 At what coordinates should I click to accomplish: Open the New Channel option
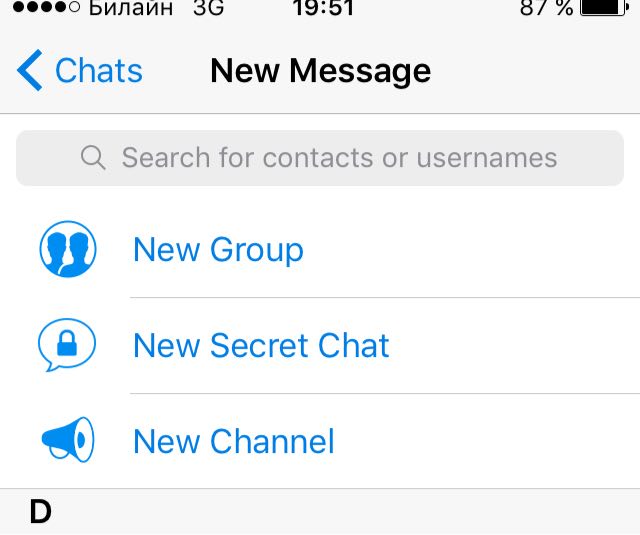[x=233, y=441]
